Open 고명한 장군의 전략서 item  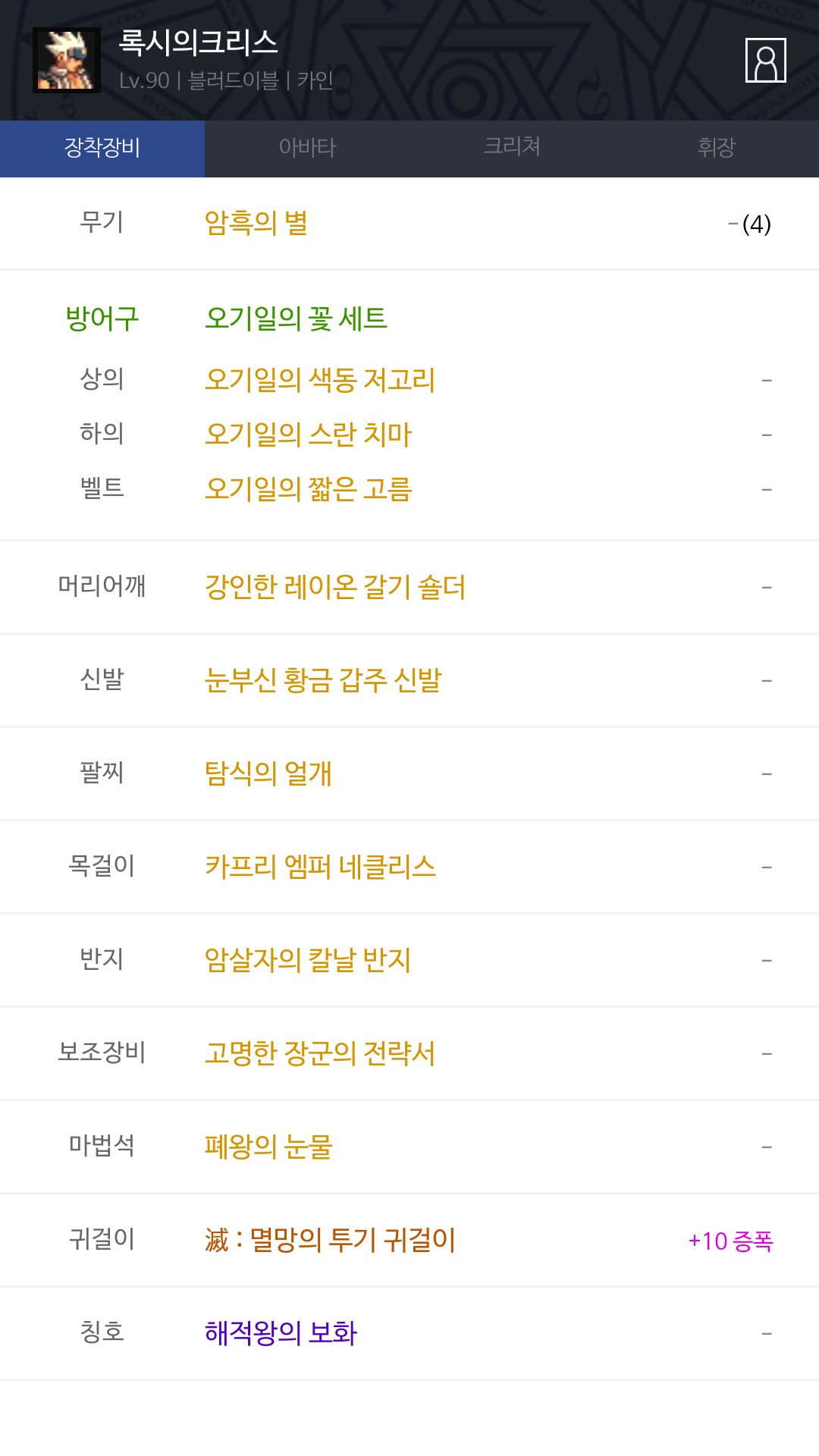(320, 1053)
